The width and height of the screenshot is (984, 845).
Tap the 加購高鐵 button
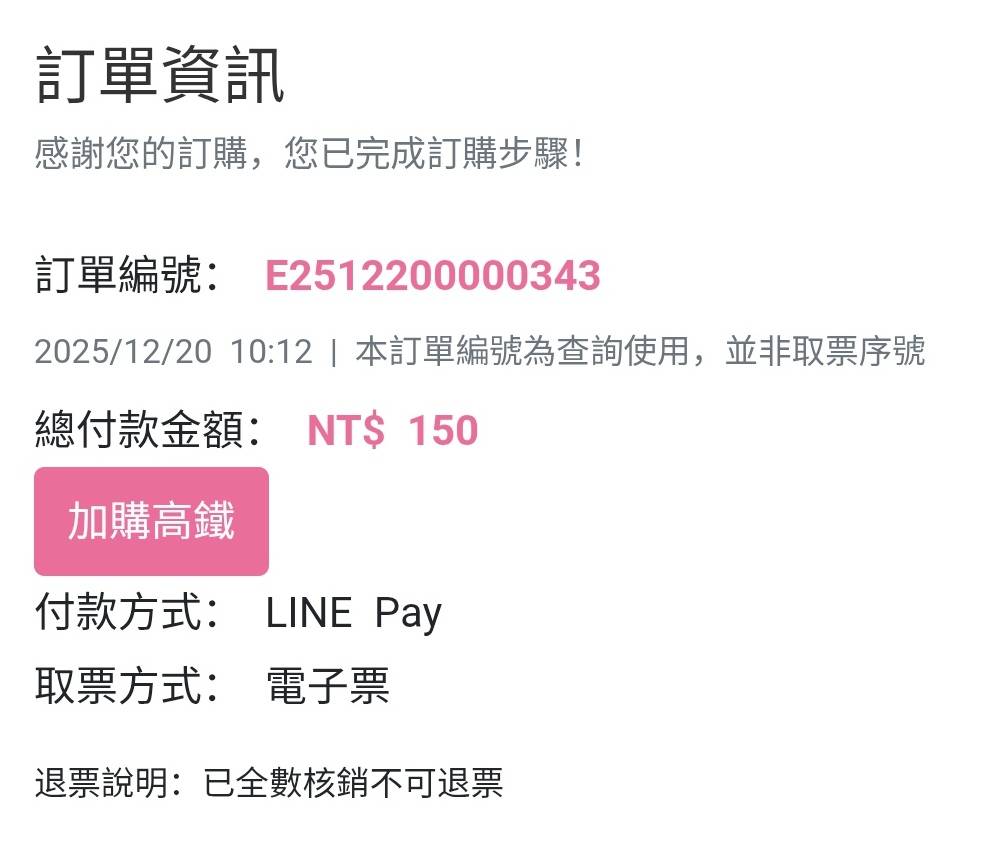(151, 521)
